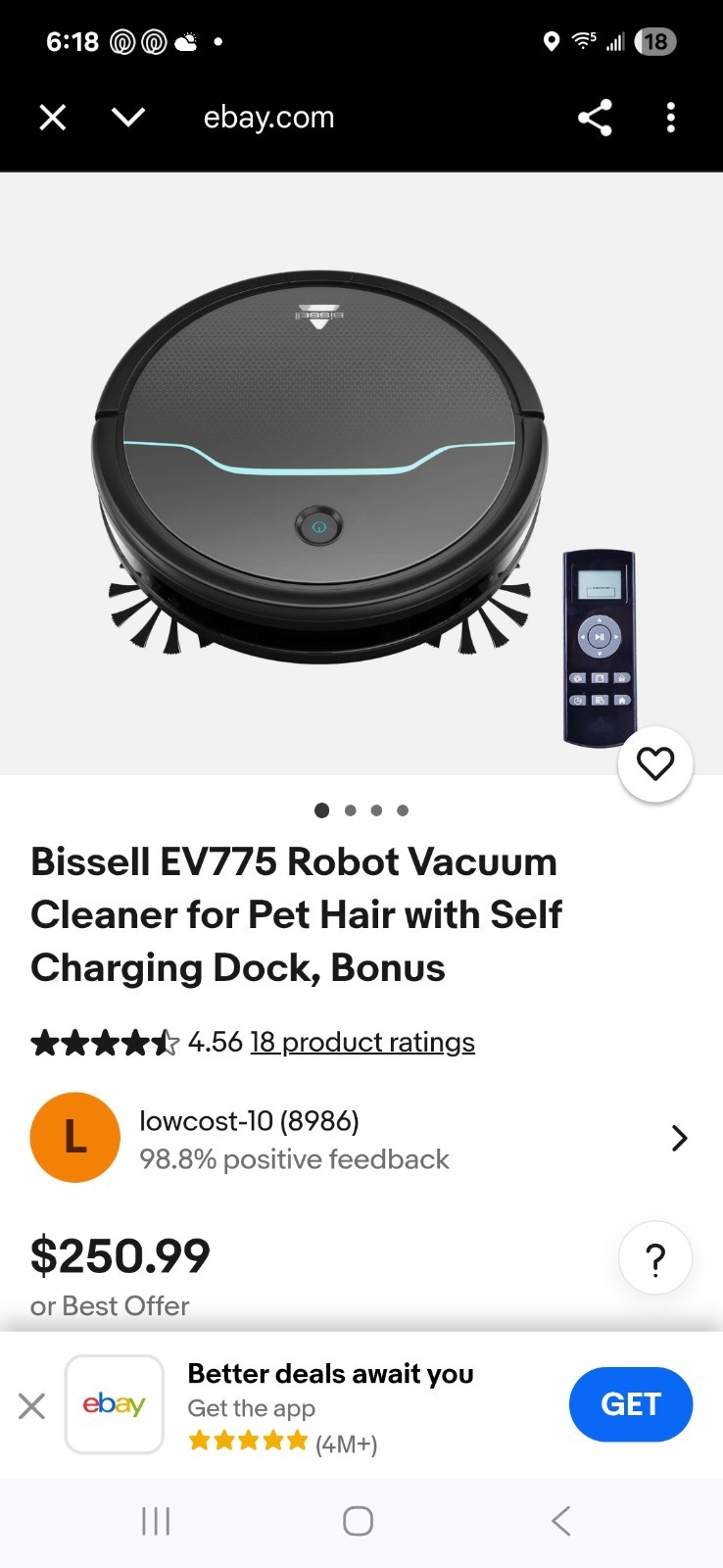Show recent apps
Viewport: 723px width, 1568px height.
click(x=156, y=1521)
